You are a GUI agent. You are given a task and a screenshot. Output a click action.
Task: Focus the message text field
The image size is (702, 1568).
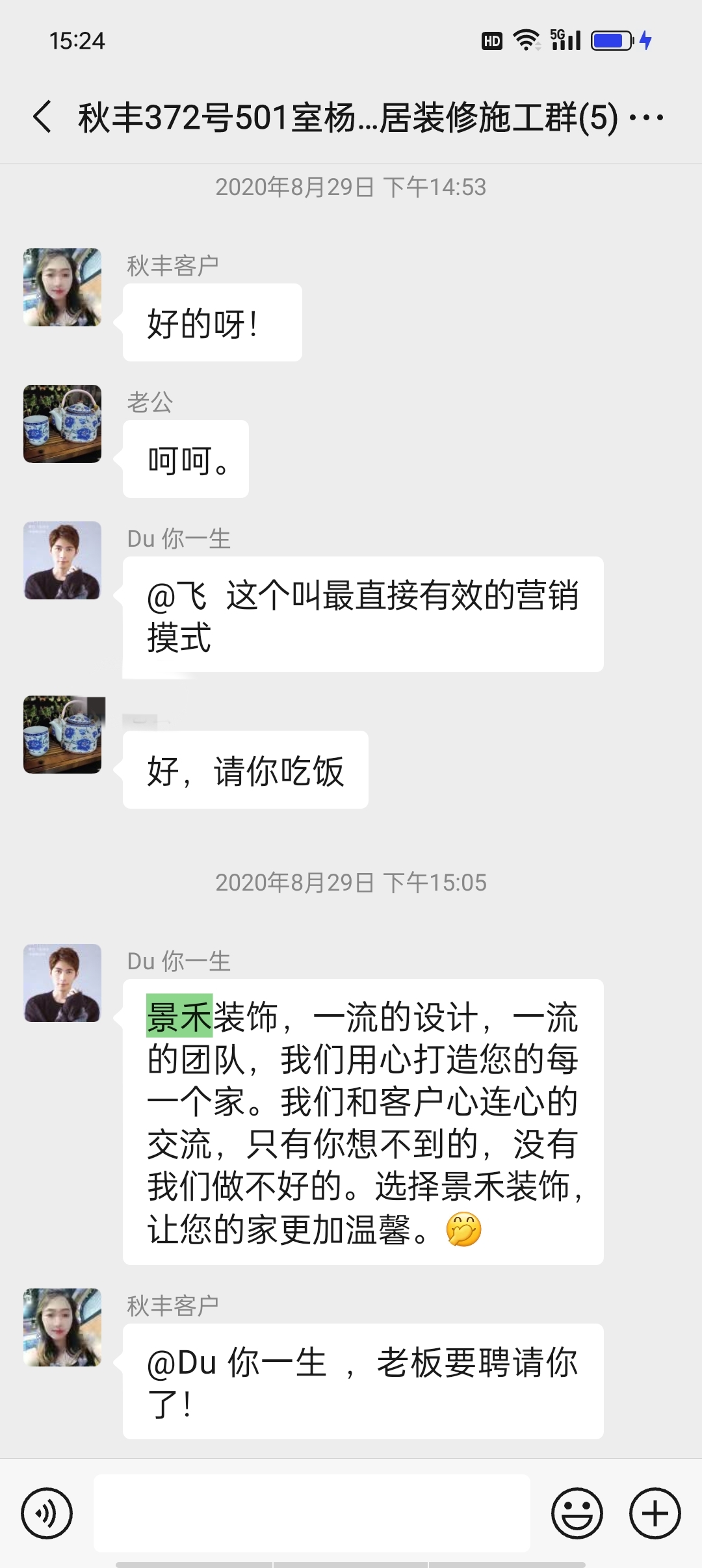coord(312,1513)
